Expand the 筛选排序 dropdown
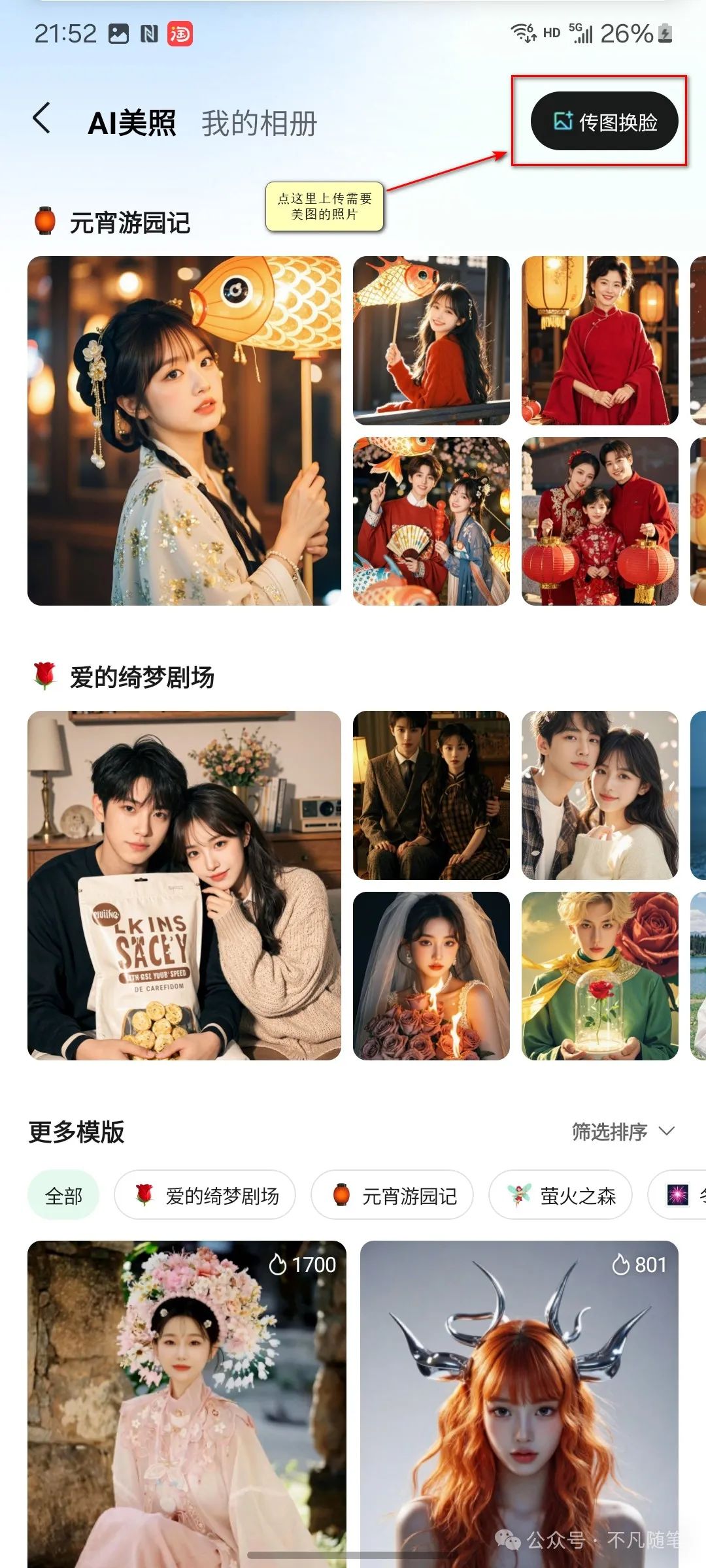 [x=622, y=1131]
